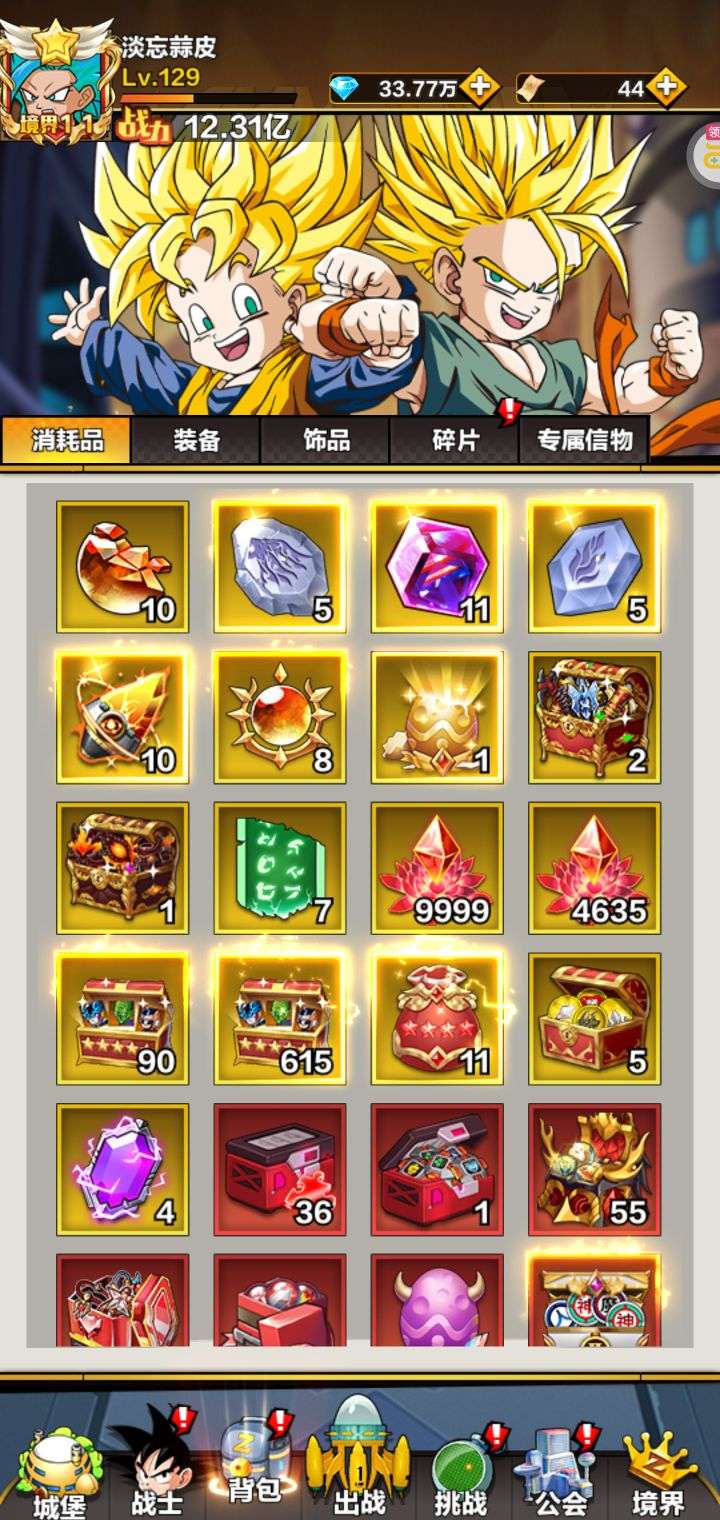Viewport: 720px width, 1520px height.
Task: Switch to the 饰品 tab
Action: [x=326, y=440]
